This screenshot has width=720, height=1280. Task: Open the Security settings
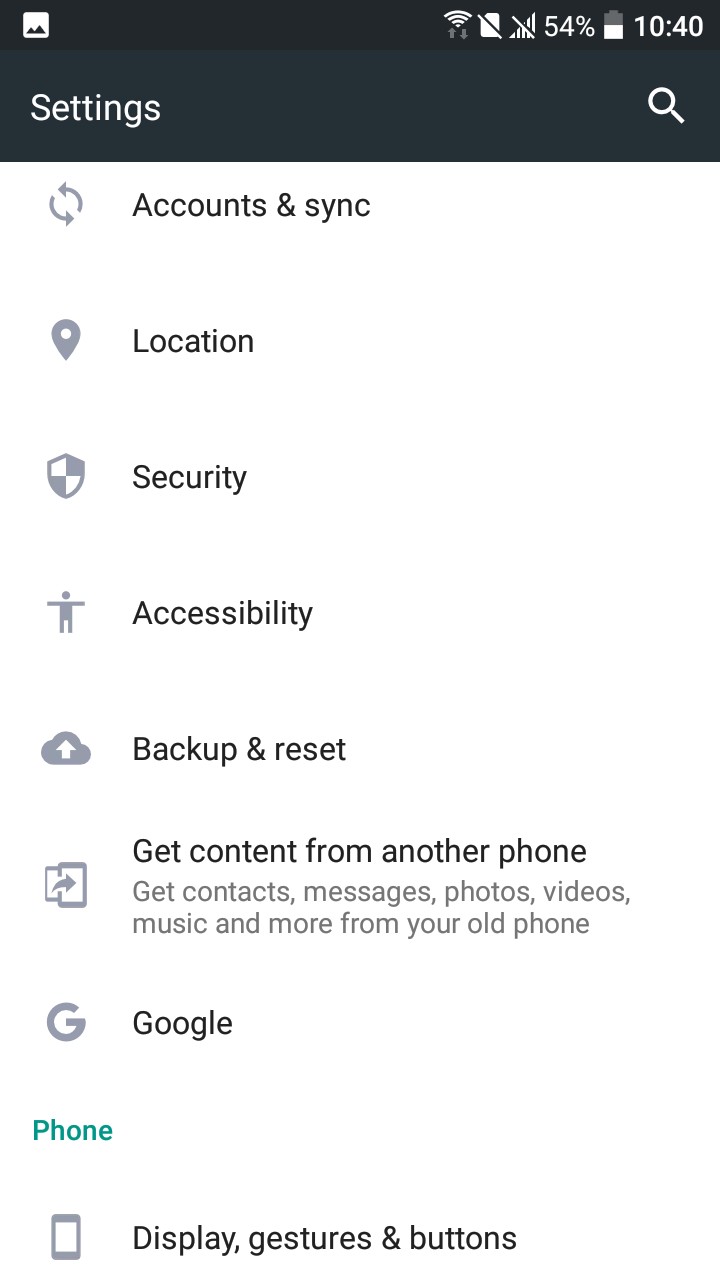(189, 478)
